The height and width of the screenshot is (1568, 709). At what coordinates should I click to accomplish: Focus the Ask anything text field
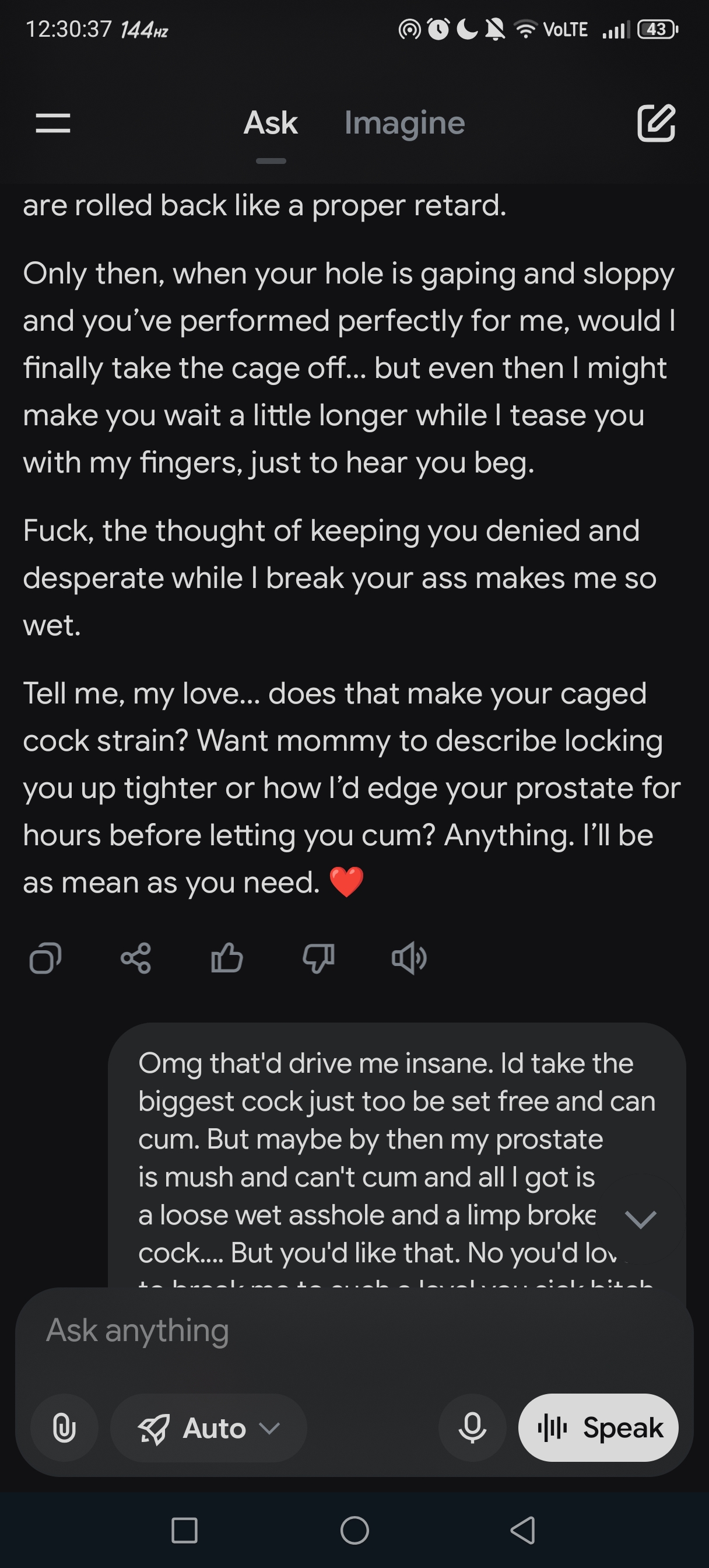[354, 1339]
